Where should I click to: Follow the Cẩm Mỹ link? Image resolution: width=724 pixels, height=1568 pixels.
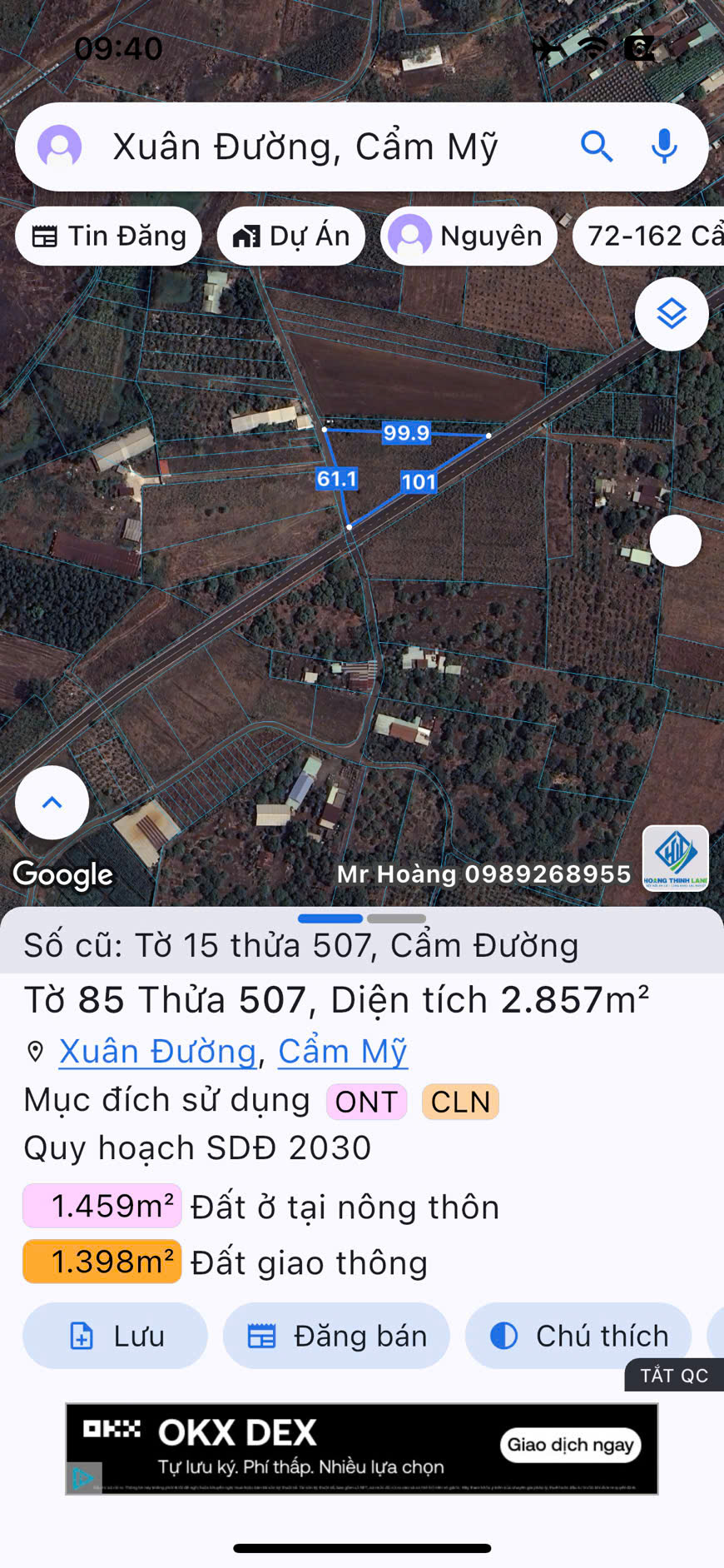(x=342, y=1052)
